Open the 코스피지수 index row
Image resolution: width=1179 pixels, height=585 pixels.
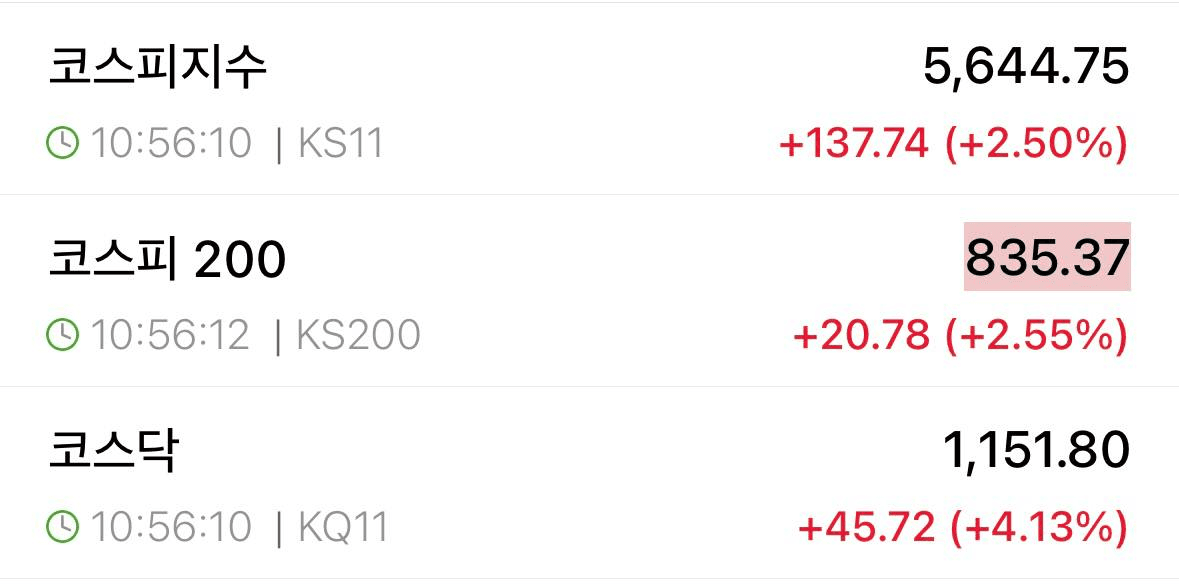(x=158, y=68)
